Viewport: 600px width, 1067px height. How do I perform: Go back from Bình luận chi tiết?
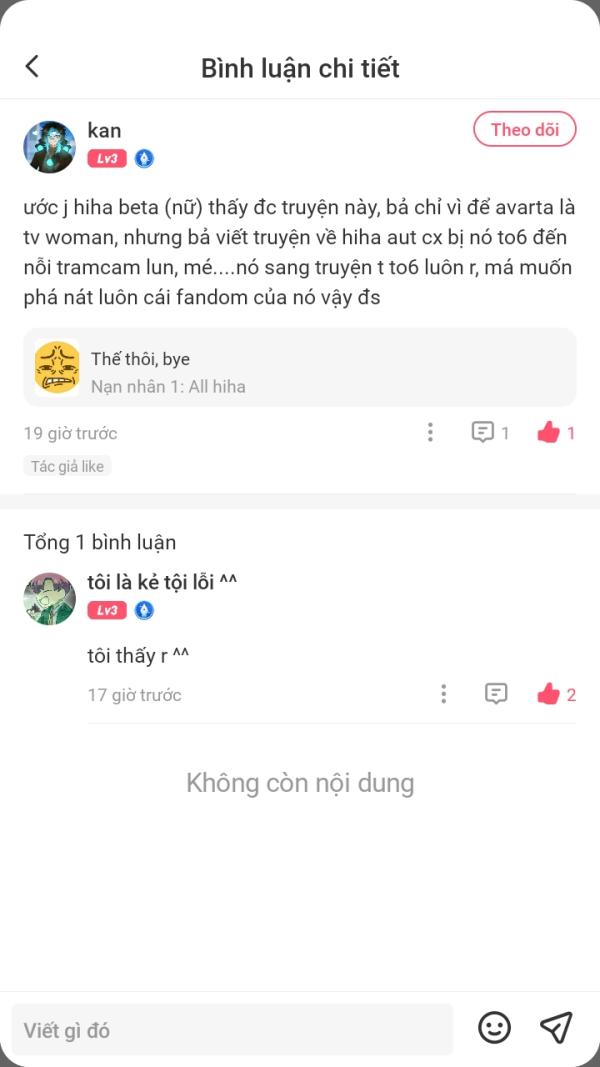pyautogui.click(x=32, y=67)
